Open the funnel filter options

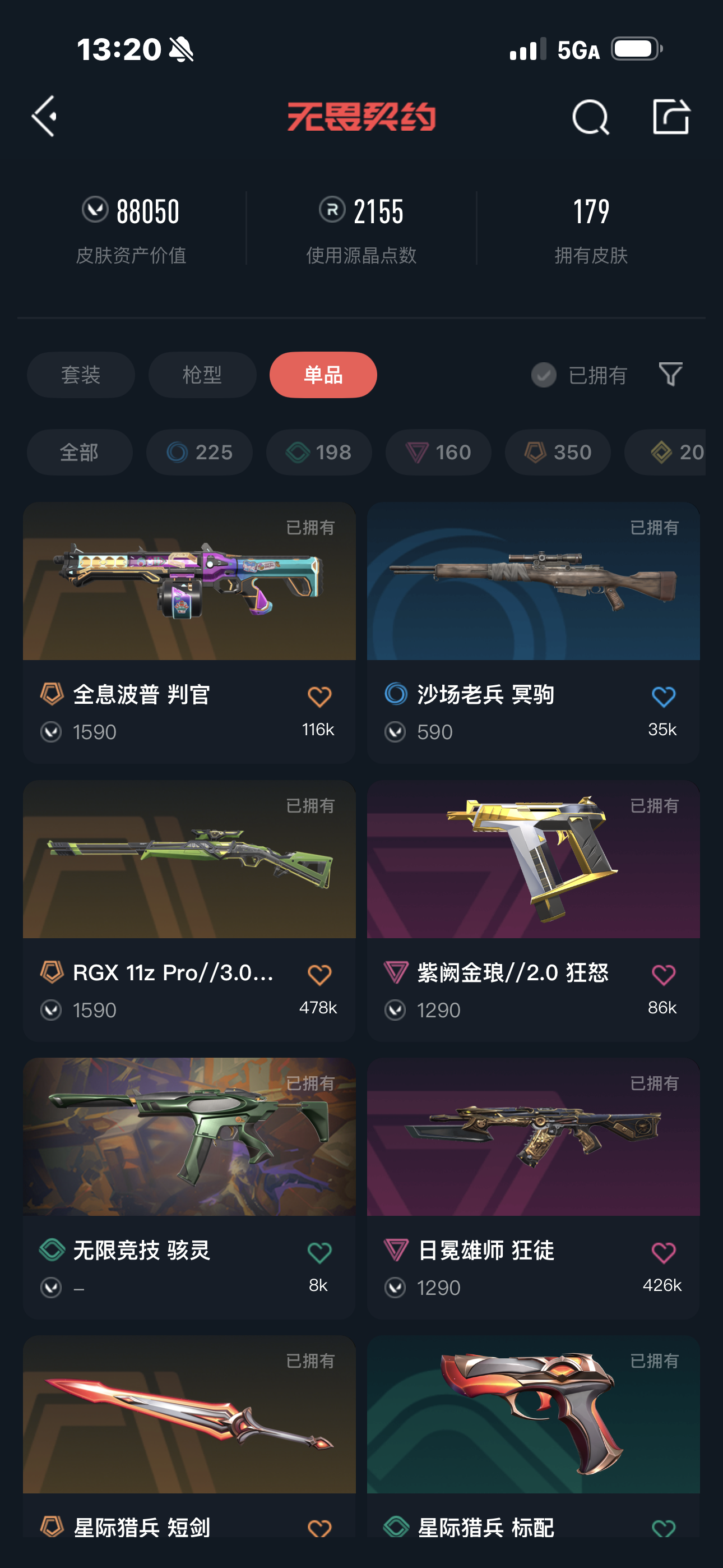point(670,373)
